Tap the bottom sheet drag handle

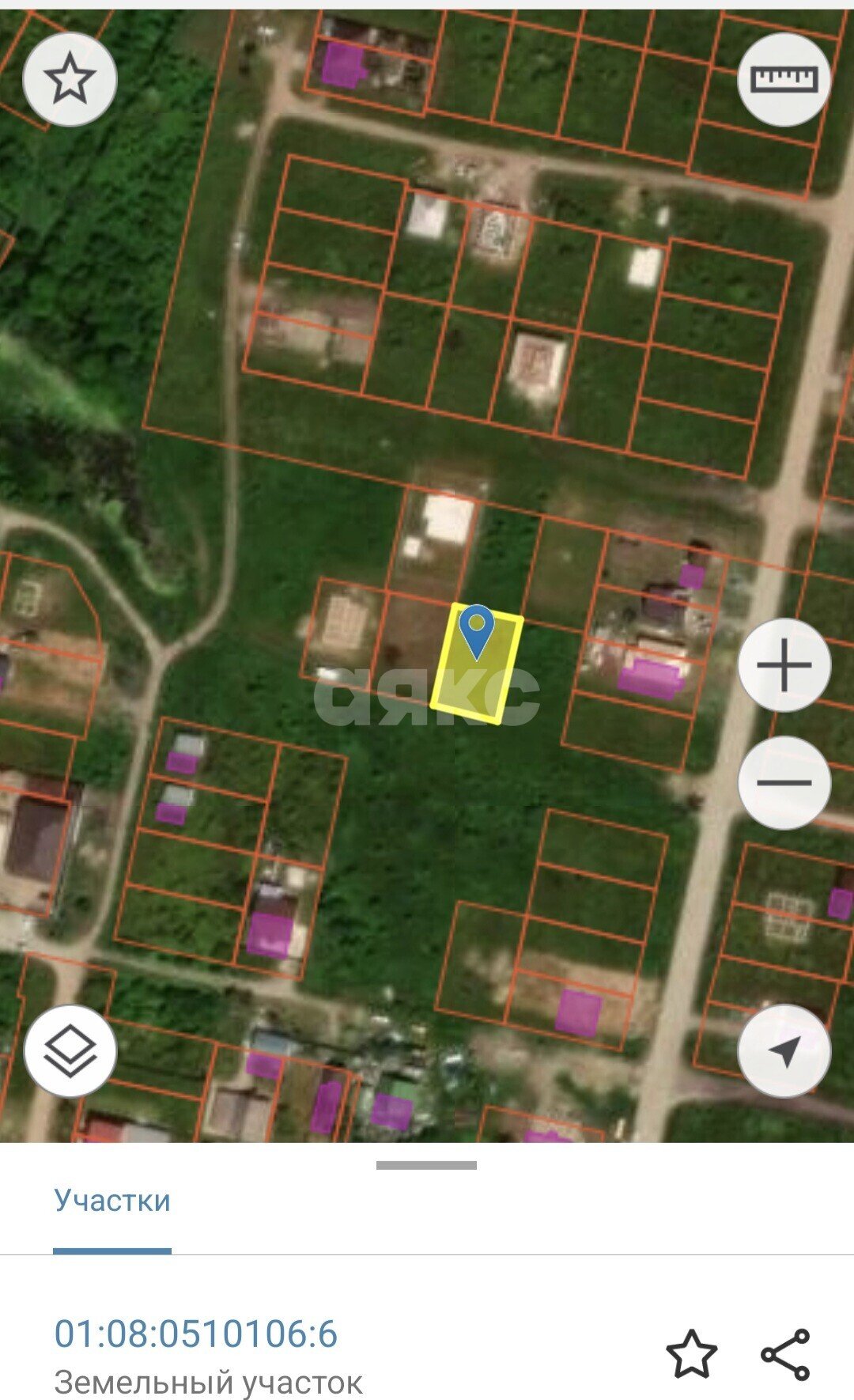pyautogui.click(x=426, y=1165)
